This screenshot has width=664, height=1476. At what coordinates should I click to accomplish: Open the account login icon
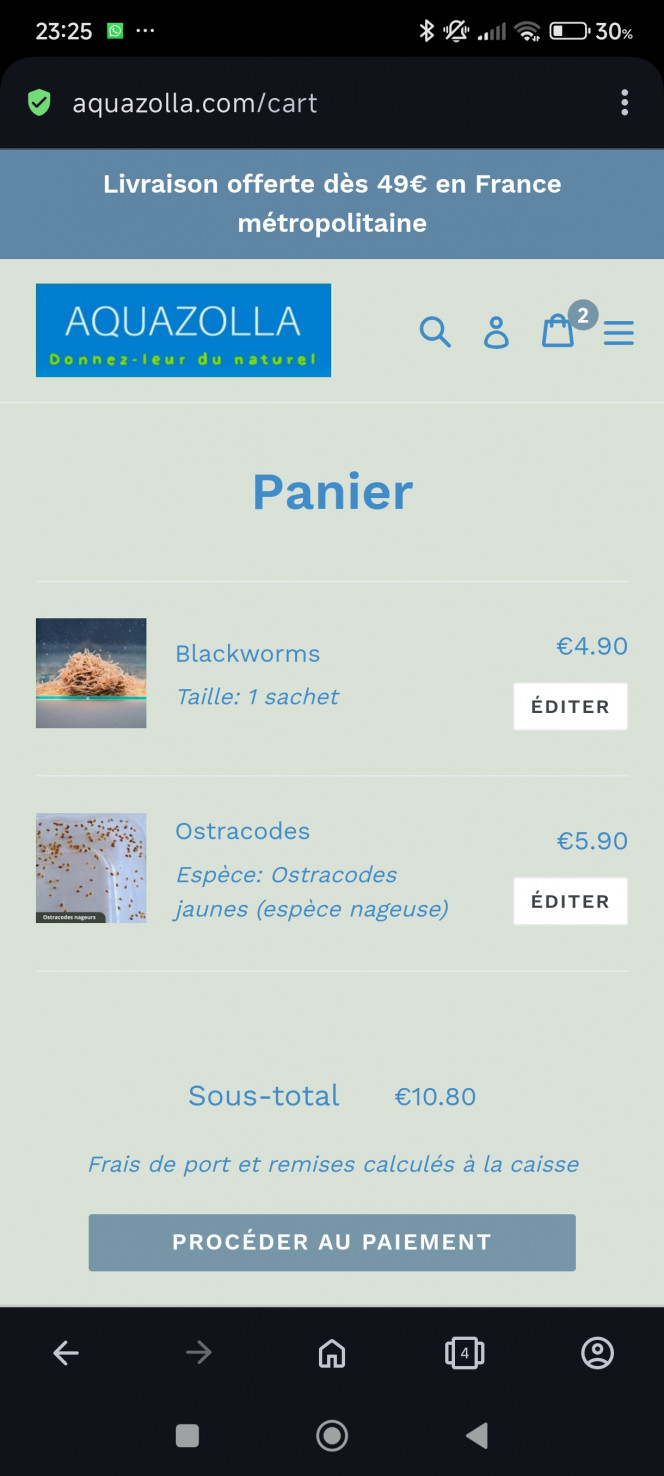pyautogui.click(x=496, y=331)
